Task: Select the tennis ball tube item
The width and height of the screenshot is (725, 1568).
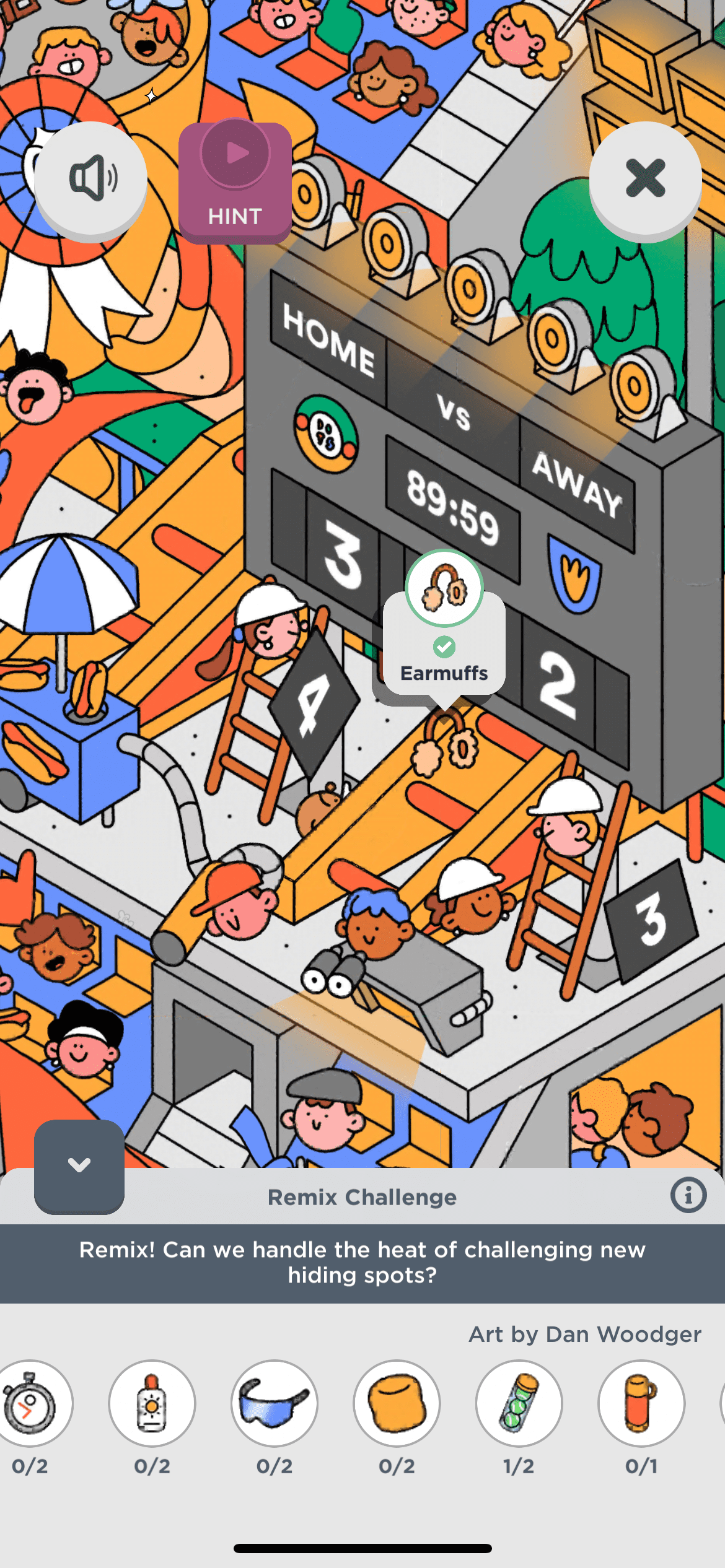Action: pyautogui.click(x=519, y=1403)
